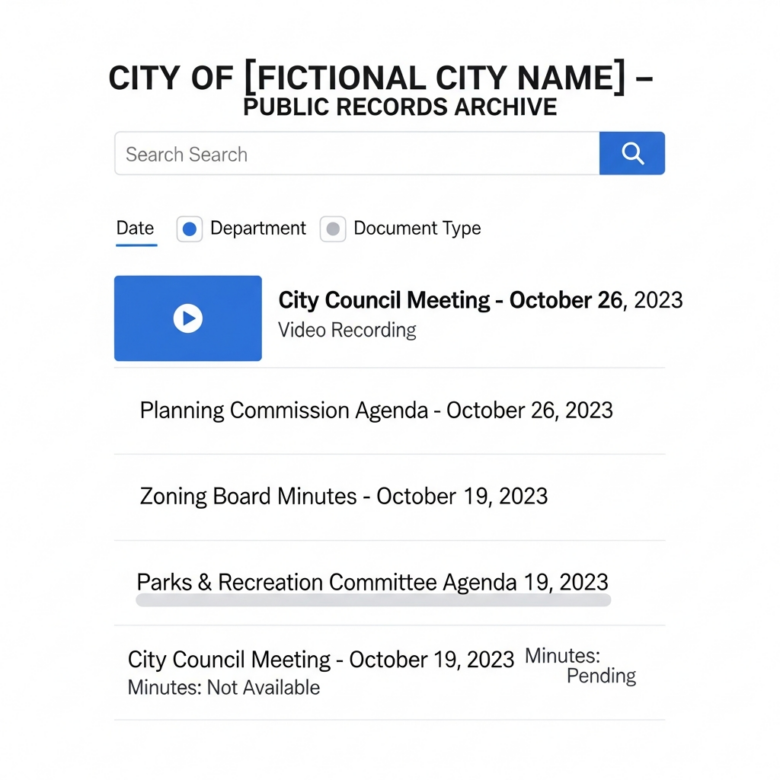Screen dimensions: 780x780
Task: Open Parks & Recreation Committee Agenda
Action: (373, 583)
